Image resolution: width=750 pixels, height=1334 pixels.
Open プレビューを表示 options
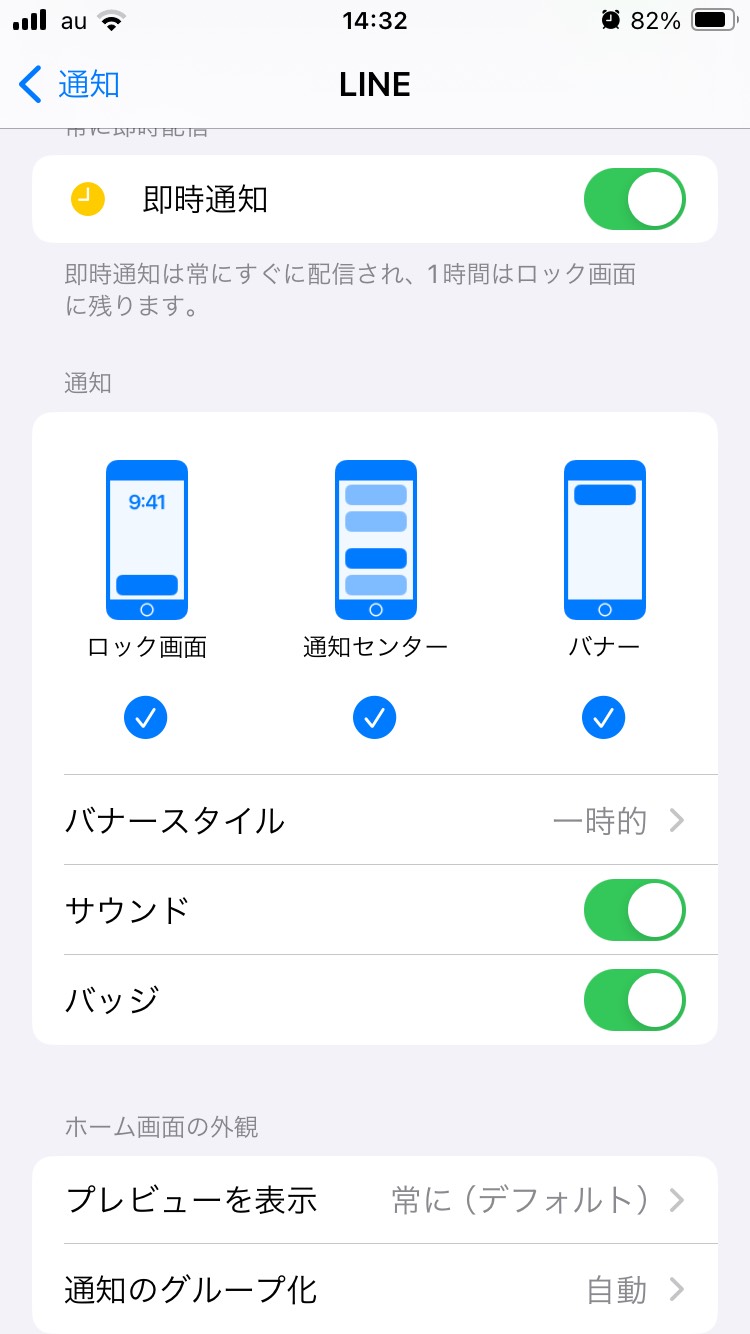375,1200
